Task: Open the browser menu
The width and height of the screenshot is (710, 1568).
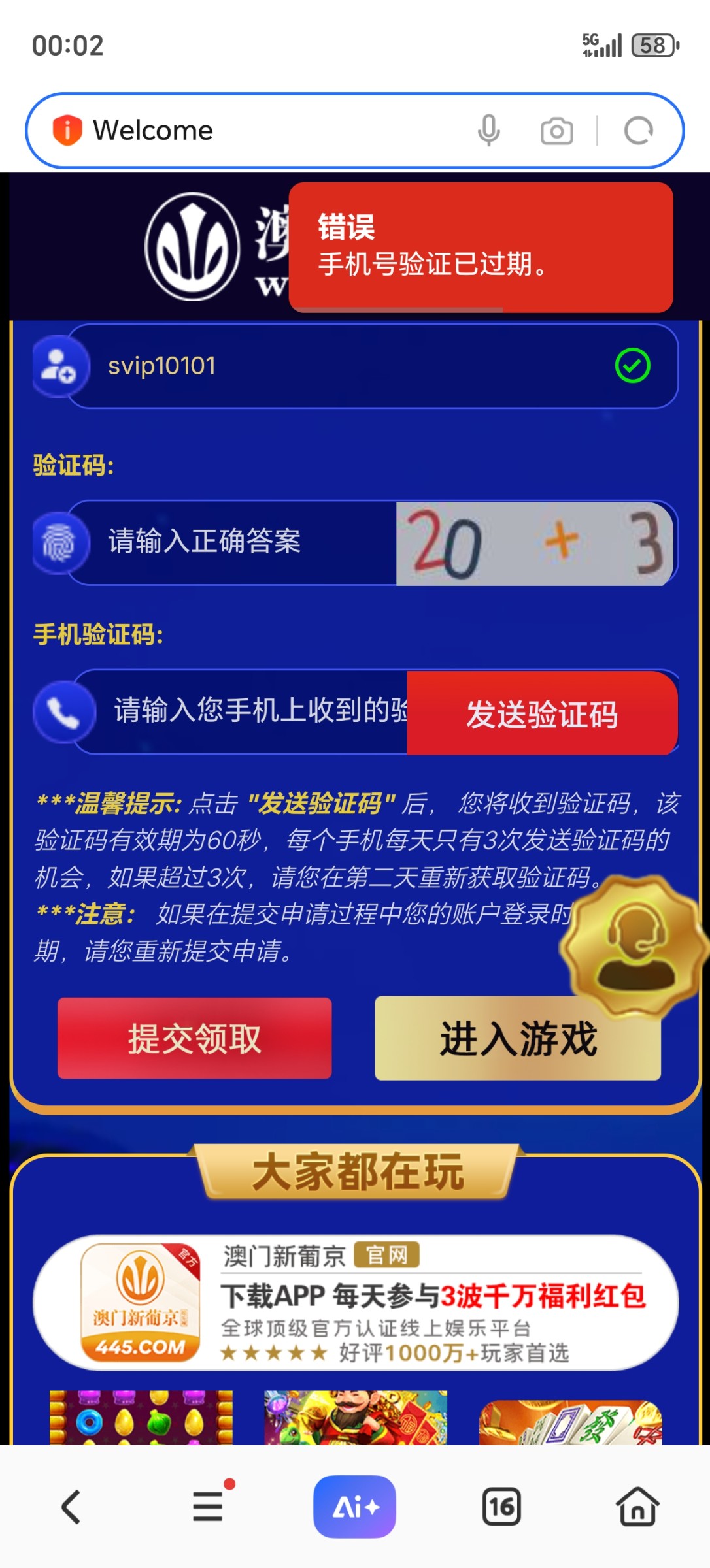Action: click(x=209, y=1507)
